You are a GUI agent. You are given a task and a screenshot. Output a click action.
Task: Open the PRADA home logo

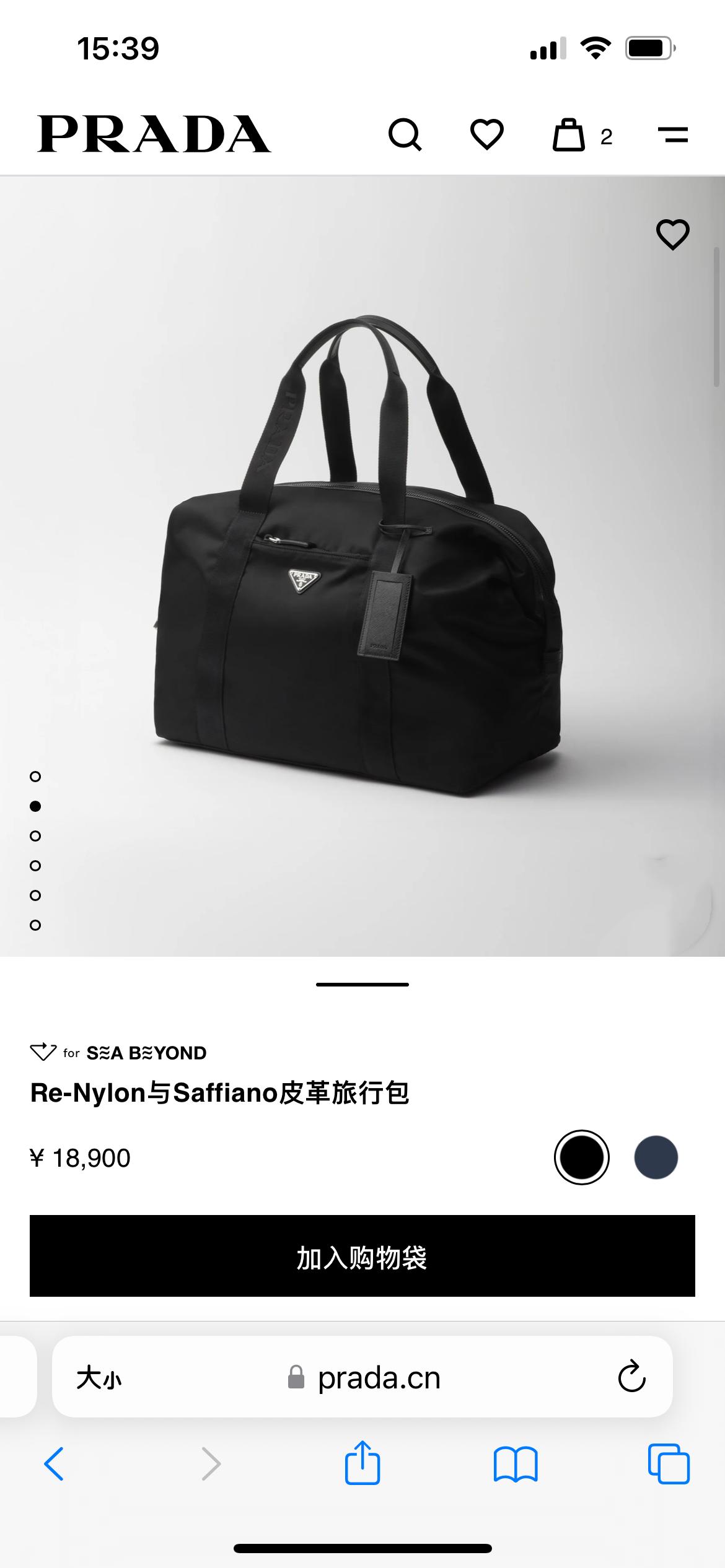pos(154,134)
